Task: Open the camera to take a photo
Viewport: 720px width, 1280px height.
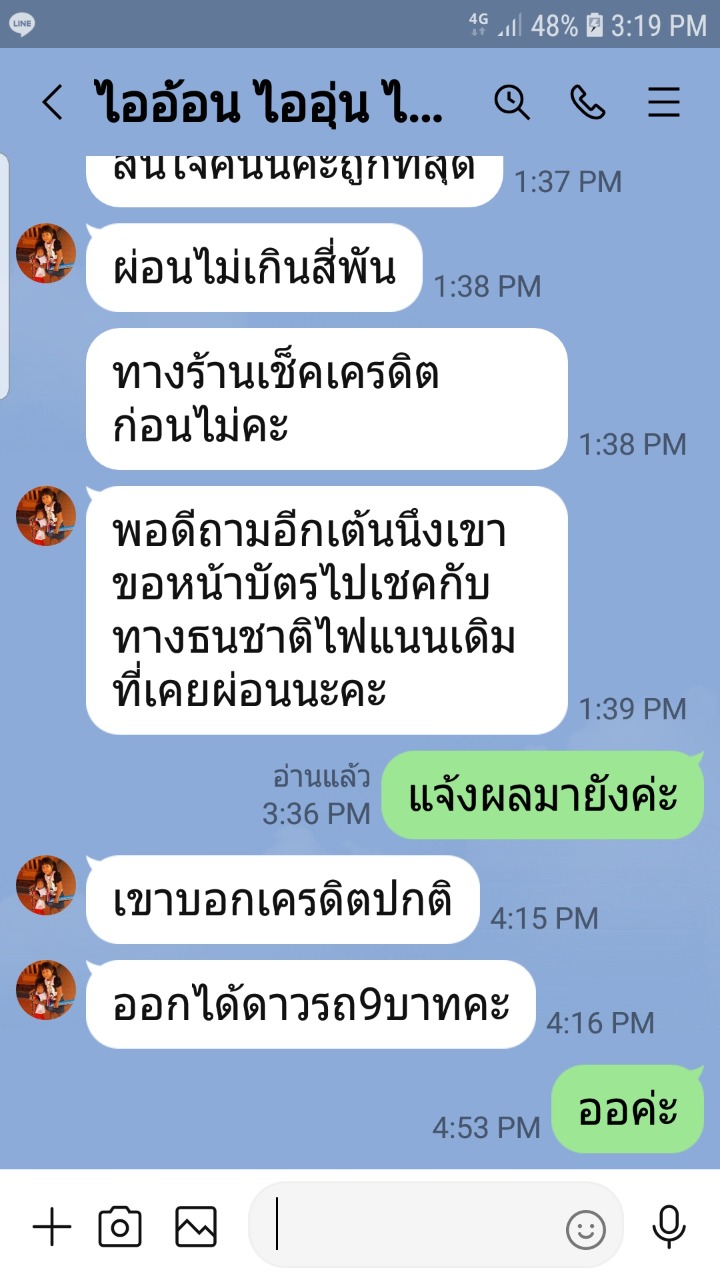Action: pos(120,1227)
